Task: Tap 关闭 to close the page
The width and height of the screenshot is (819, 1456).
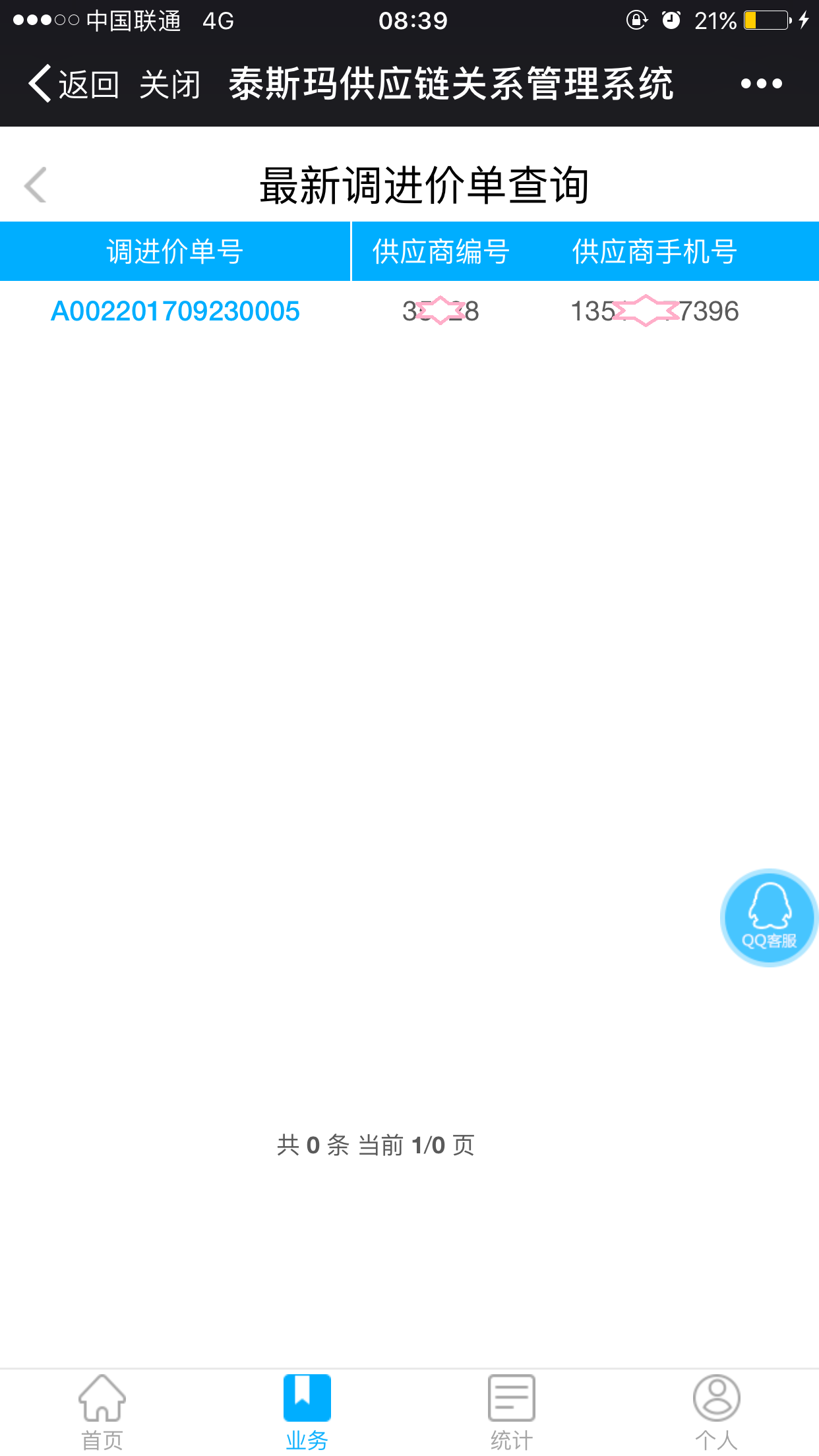Action: 169,84
